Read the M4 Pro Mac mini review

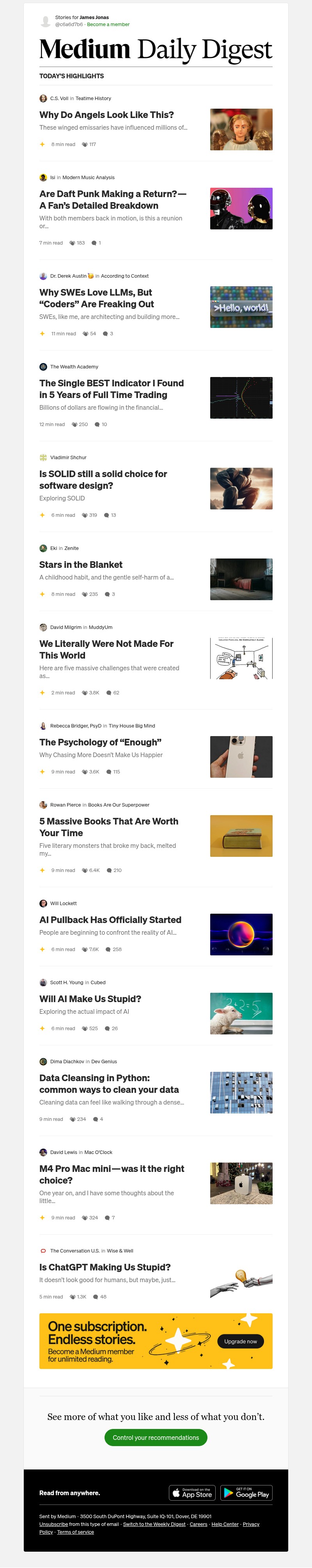pos(112,1174)
